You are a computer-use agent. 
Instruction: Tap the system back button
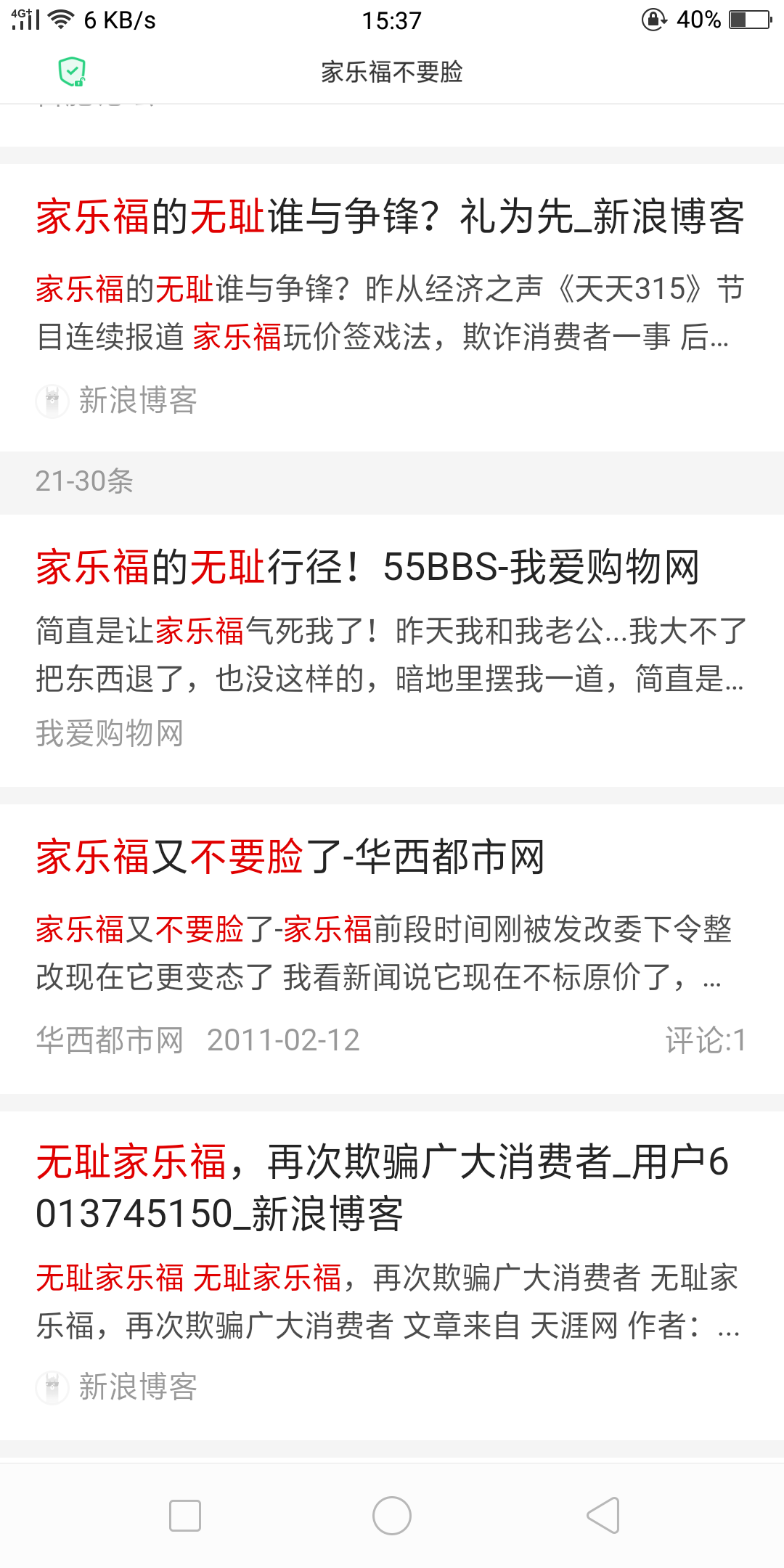[603, 1516]
